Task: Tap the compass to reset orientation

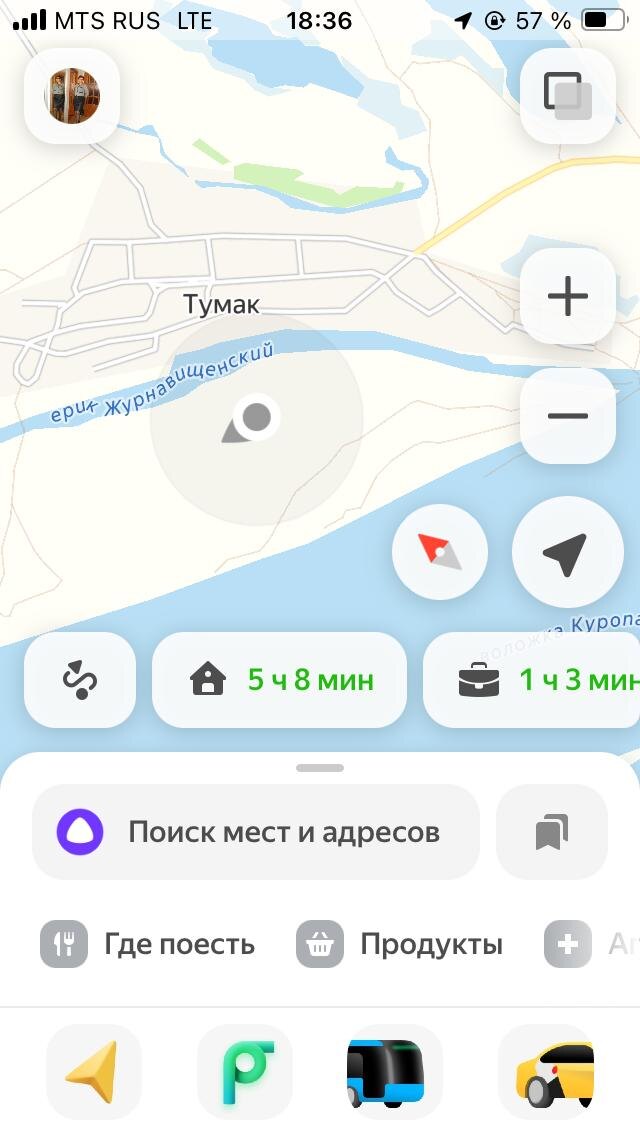Action: coord(439,552)
